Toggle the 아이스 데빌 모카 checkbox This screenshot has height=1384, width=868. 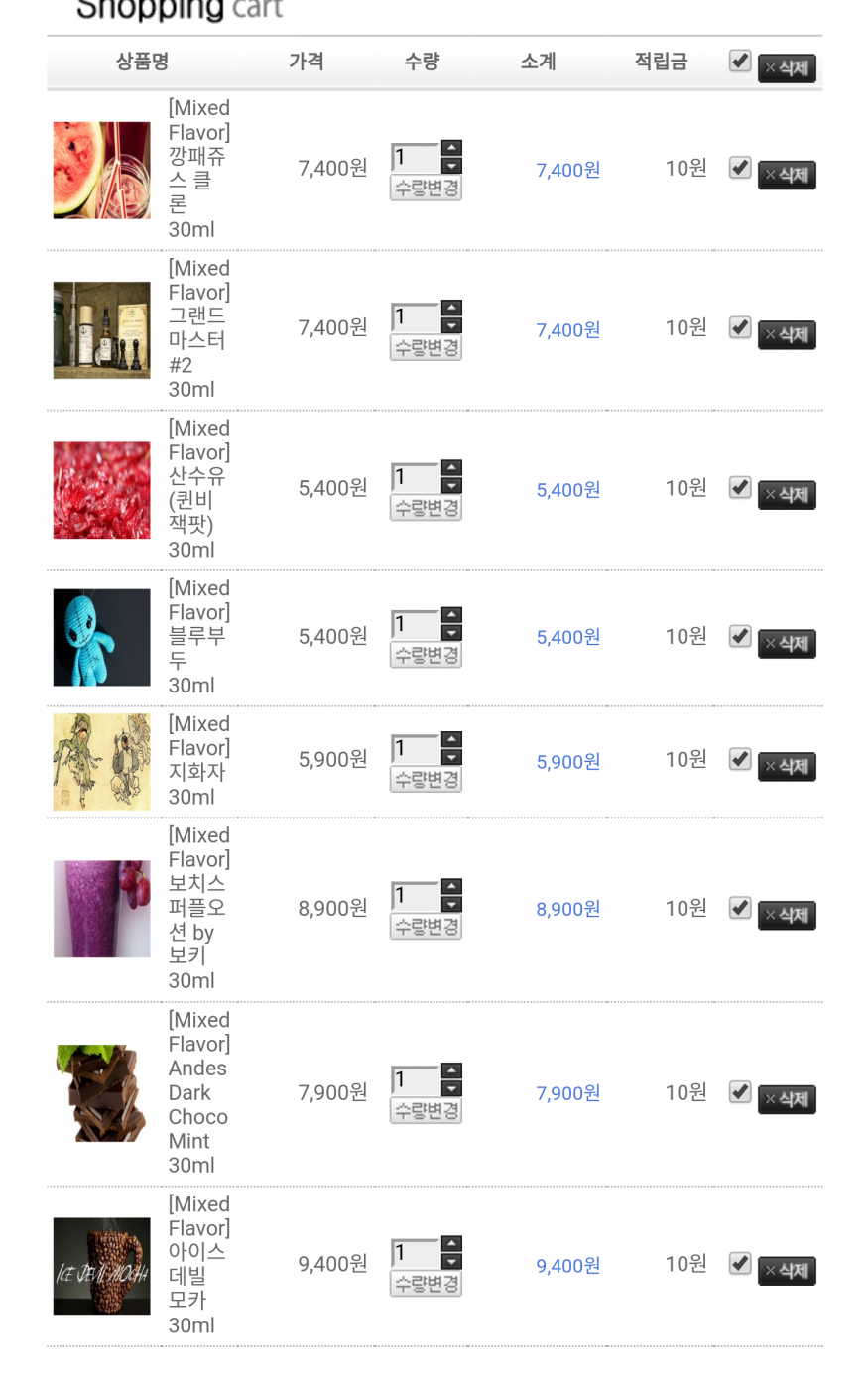tap(739, 1263)
